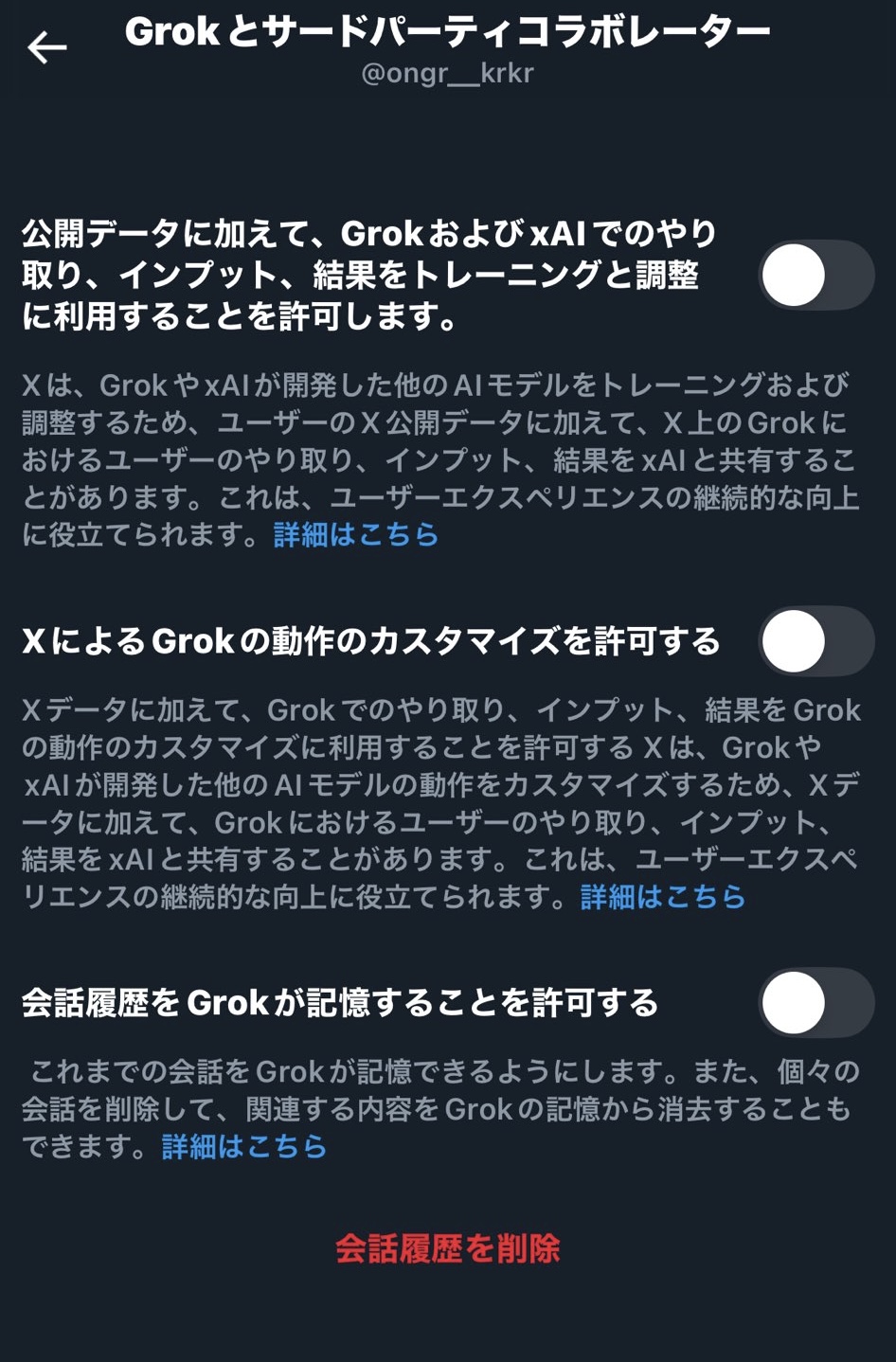Go back using the arrow icon
This screenshot has width=896, height=1362.
(x=47, y=46)
